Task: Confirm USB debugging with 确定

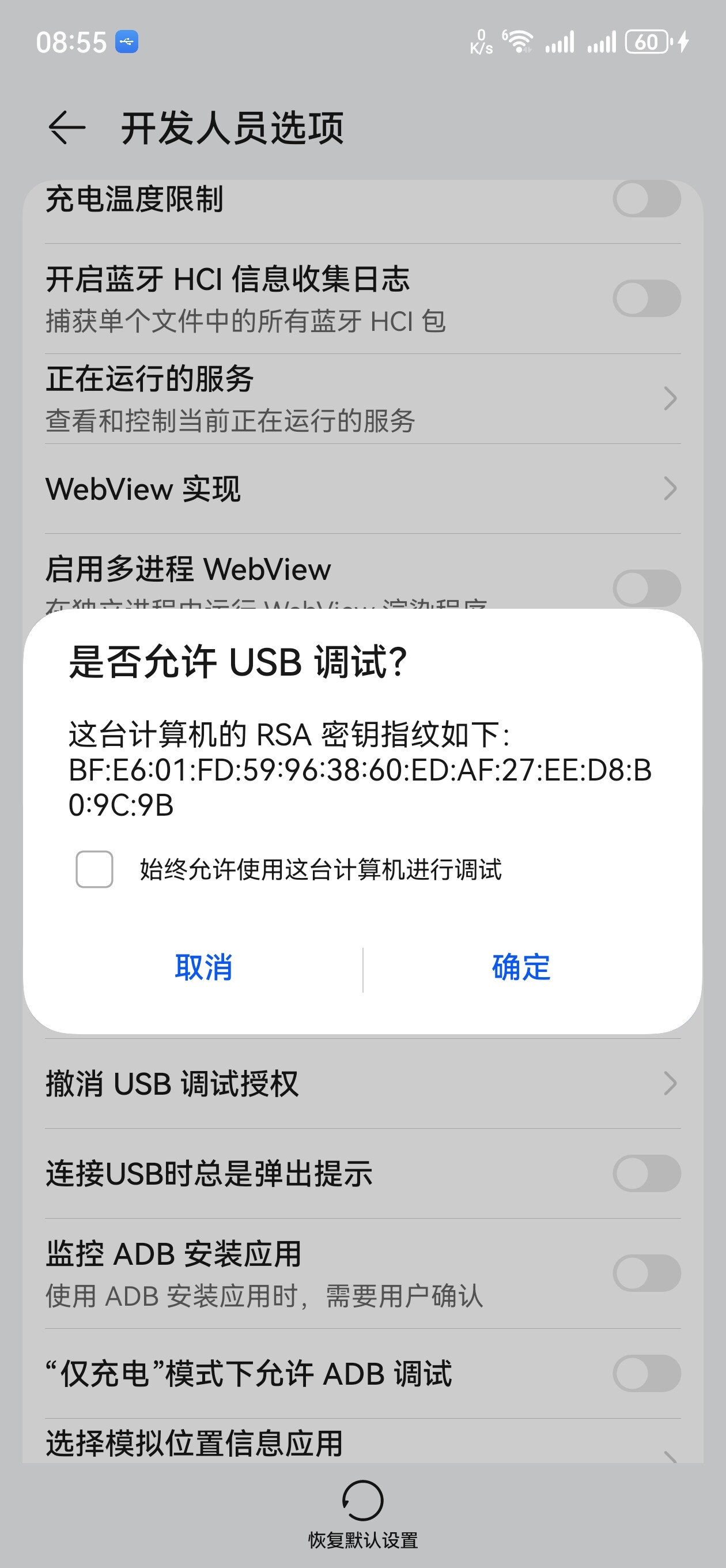Action: (x=521, y=967)
